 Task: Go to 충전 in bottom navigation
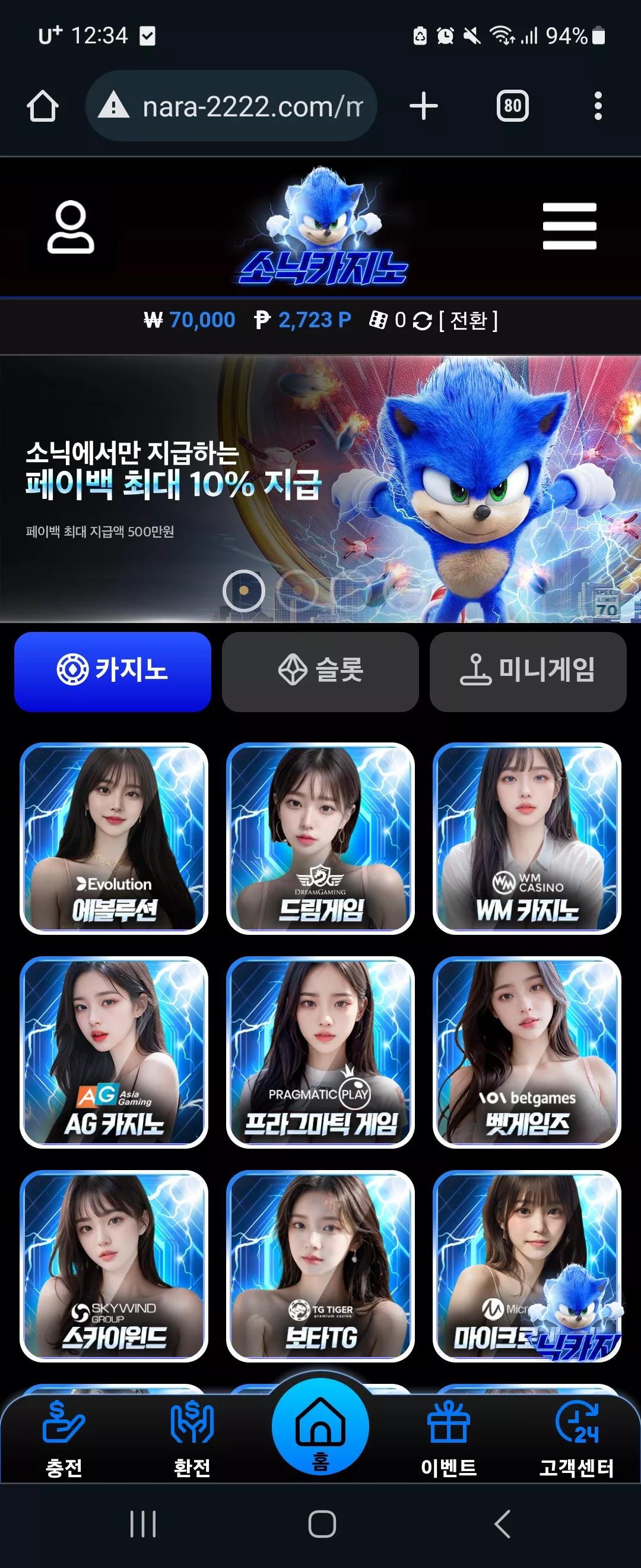point(64,1439)
